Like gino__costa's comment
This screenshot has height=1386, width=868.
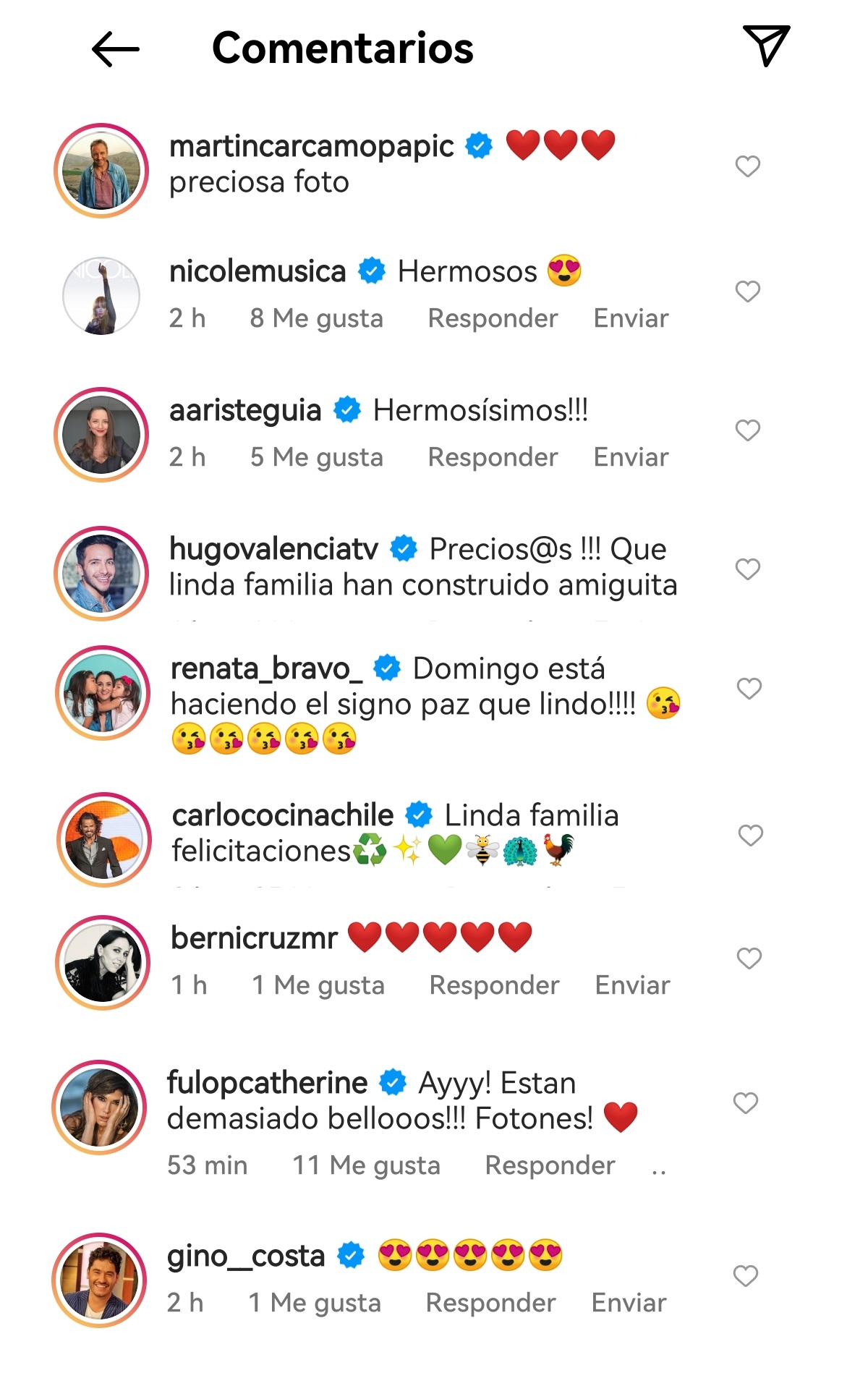click(x=745, y=1276)
